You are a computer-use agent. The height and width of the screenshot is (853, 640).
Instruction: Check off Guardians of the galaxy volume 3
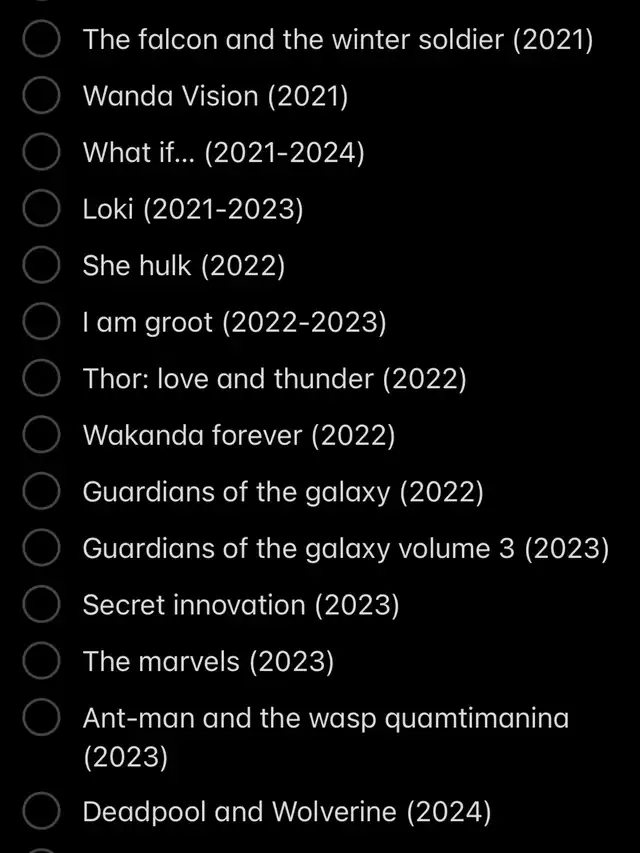40,549
